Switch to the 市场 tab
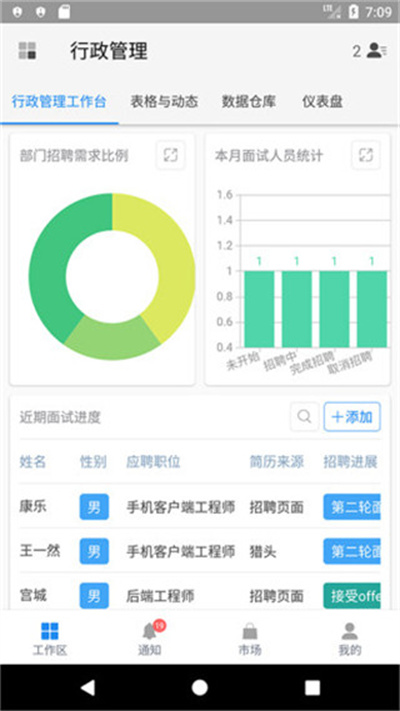 pyautogui.click(x=250, y=638)
